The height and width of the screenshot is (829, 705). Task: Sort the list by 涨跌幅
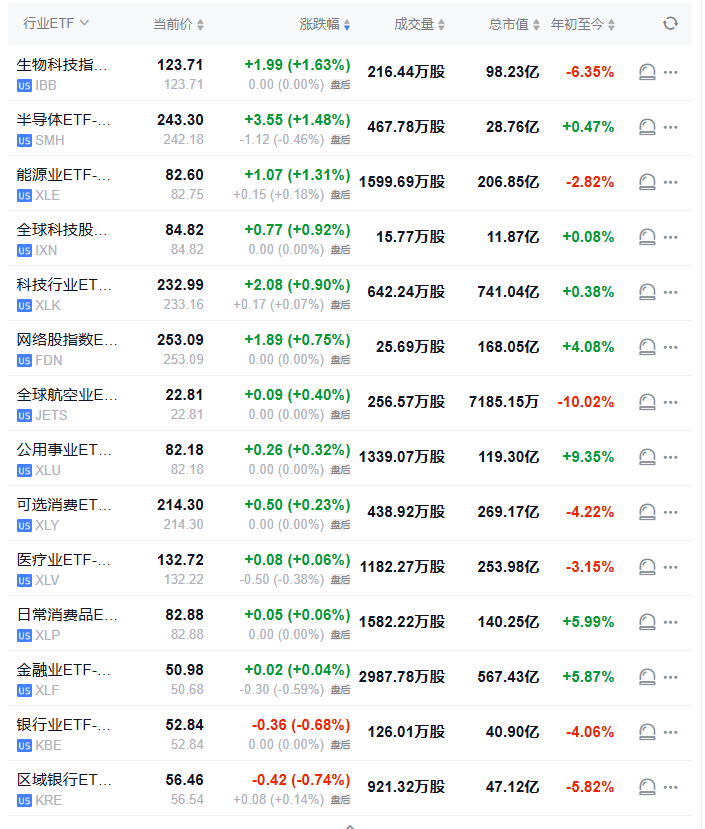pyautogui.click(x=325, y=24)
